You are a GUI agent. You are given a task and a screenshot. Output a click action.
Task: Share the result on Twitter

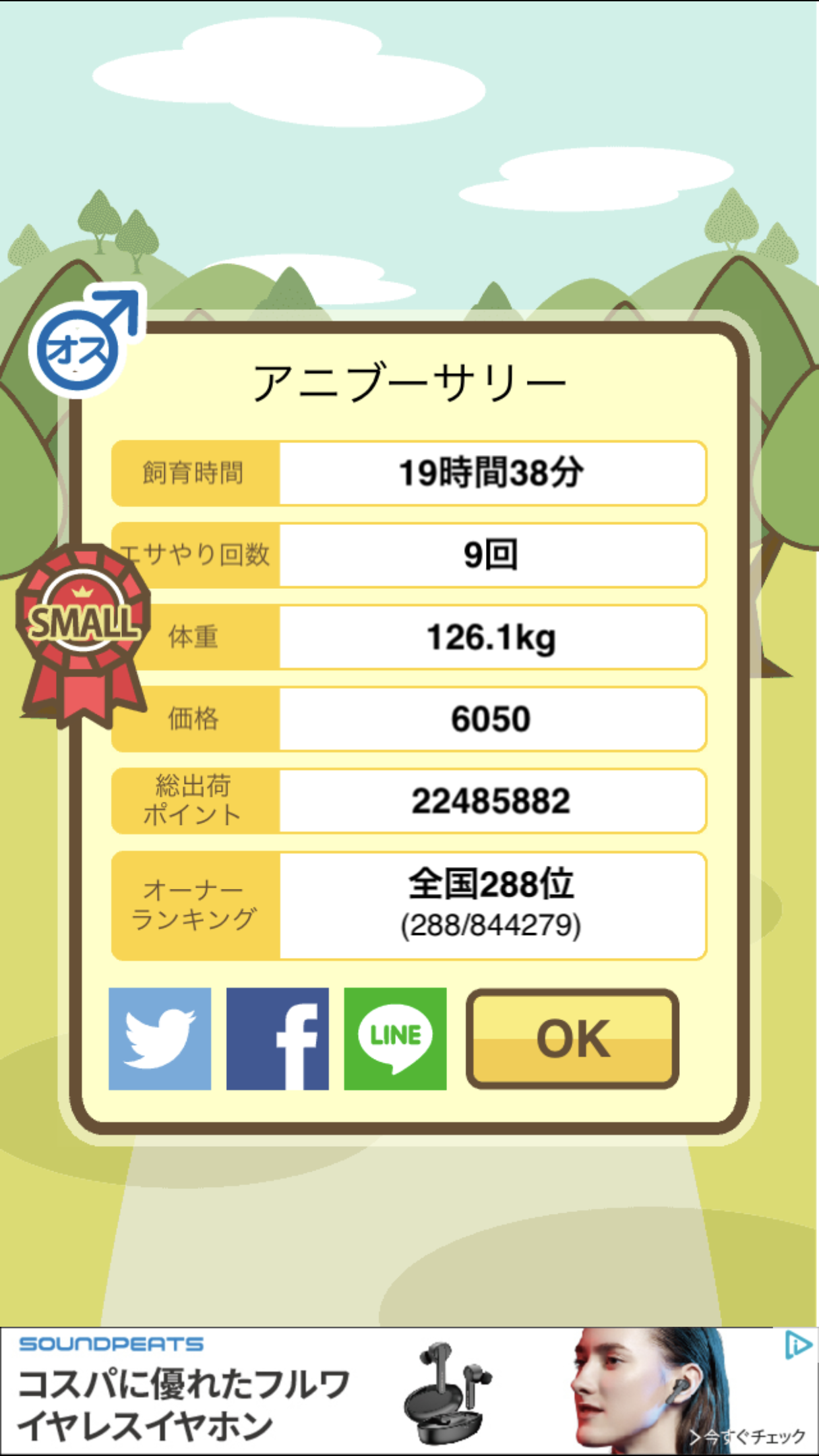click(160, 1039)
